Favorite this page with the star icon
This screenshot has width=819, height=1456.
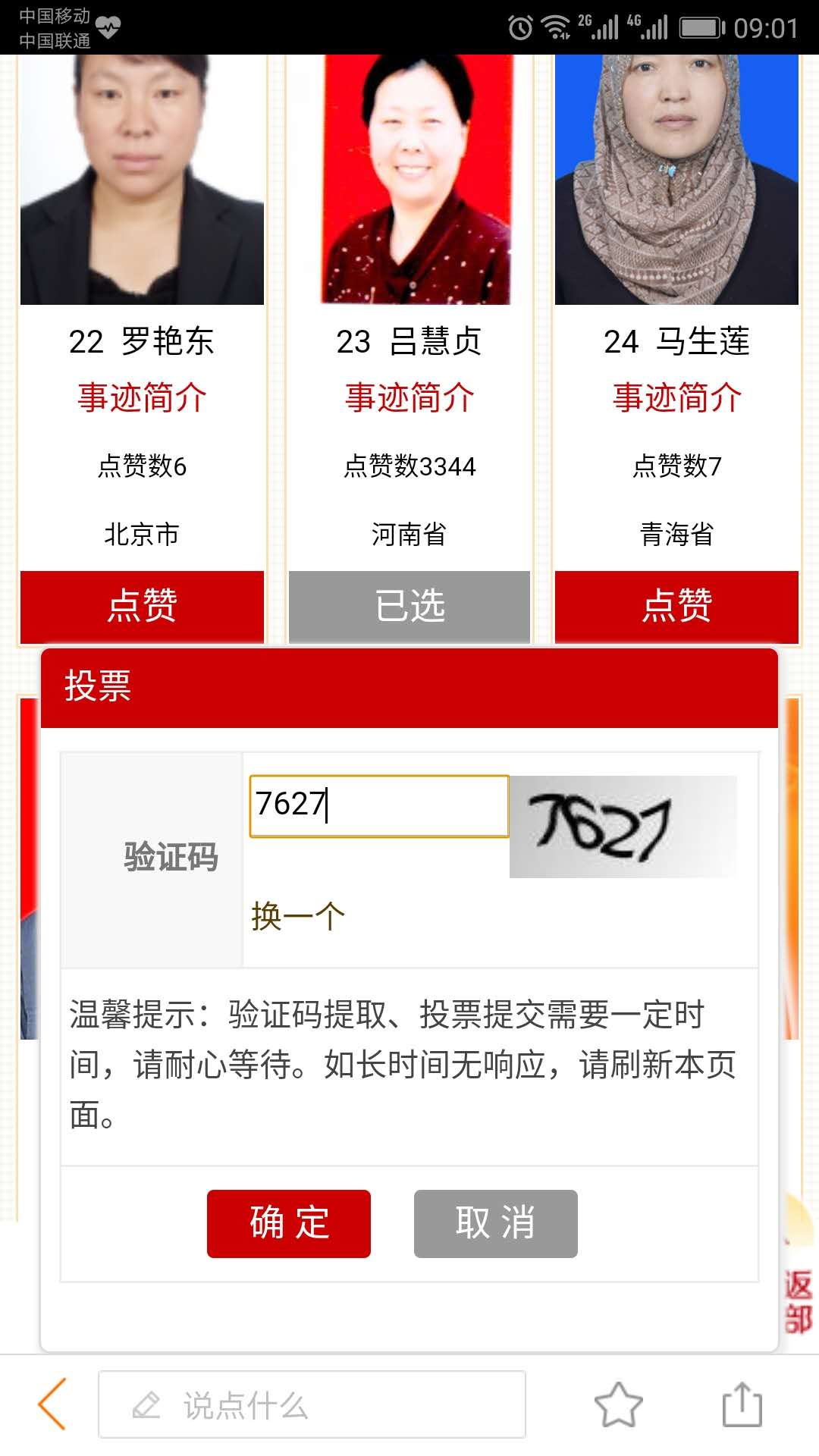click(x=618, y=1404)
